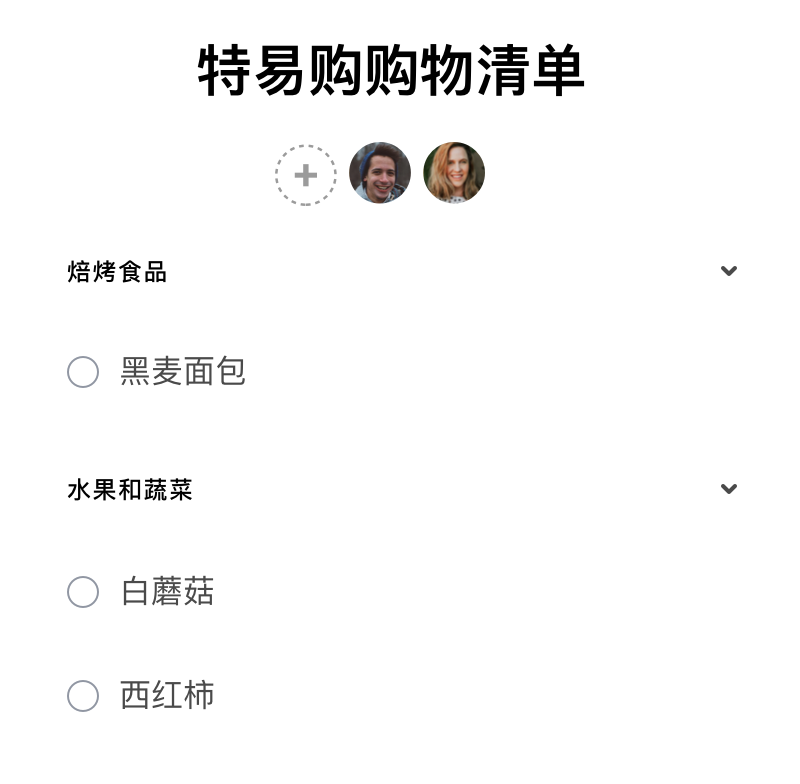Mark 白蘑菇 as done

[x=83, y=592]
